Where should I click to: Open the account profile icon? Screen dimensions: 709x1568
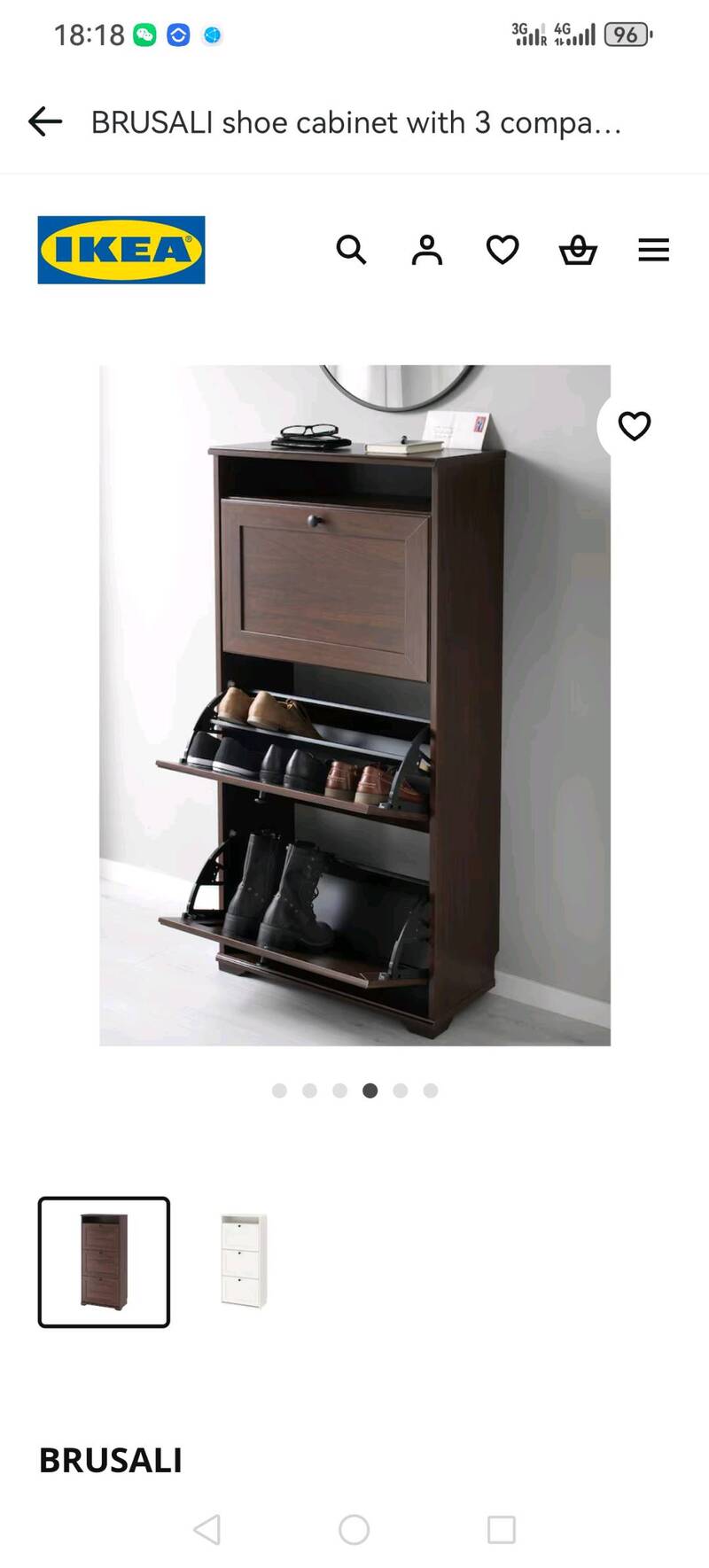426,250
